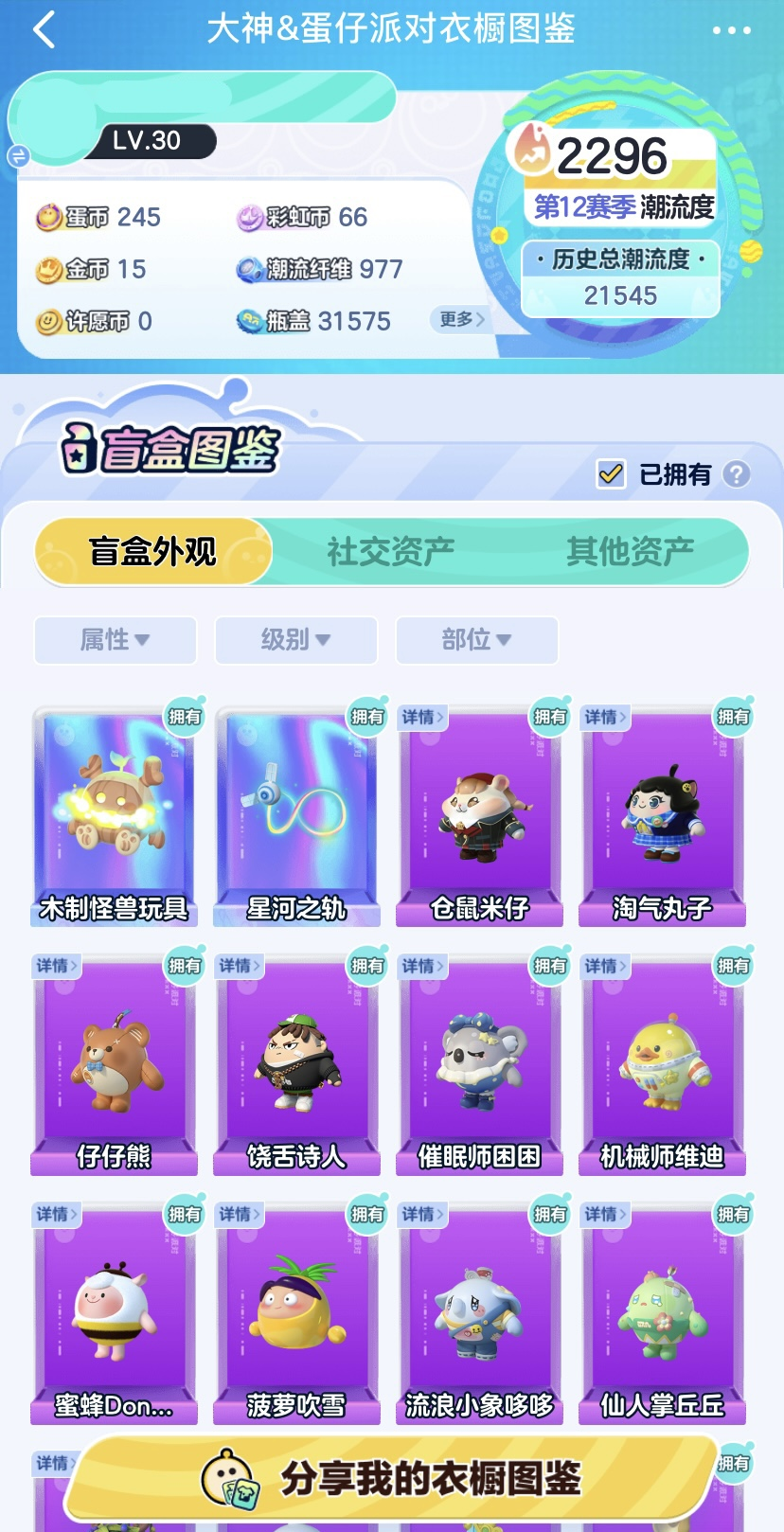
Task: Open the three-dot overflow menu
Action: click(x=731, y=30)
